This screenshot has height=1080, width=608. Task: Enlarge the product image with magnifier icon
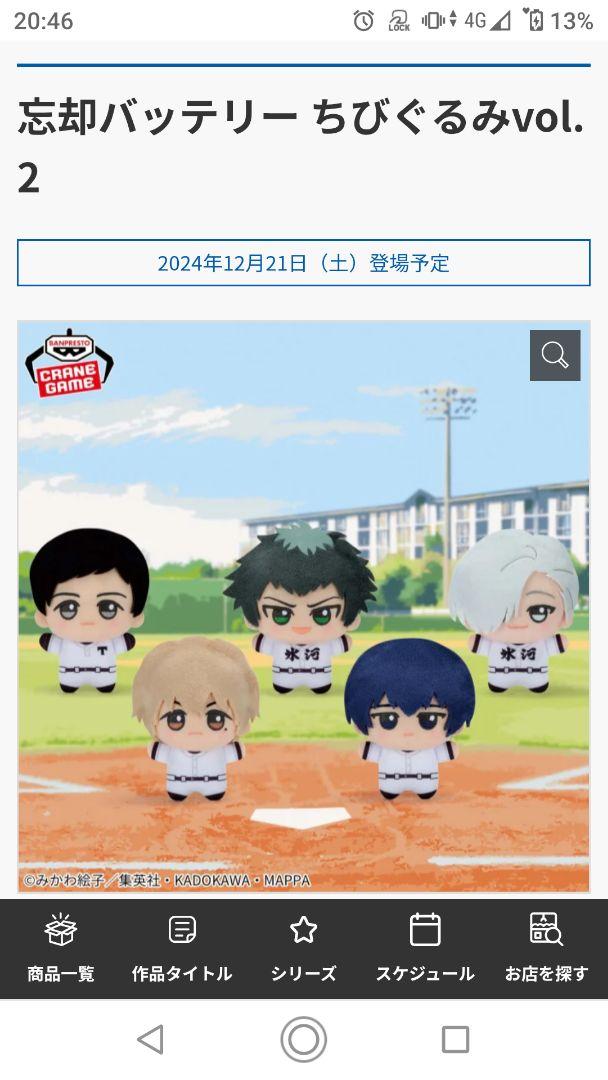click(555, 355)
